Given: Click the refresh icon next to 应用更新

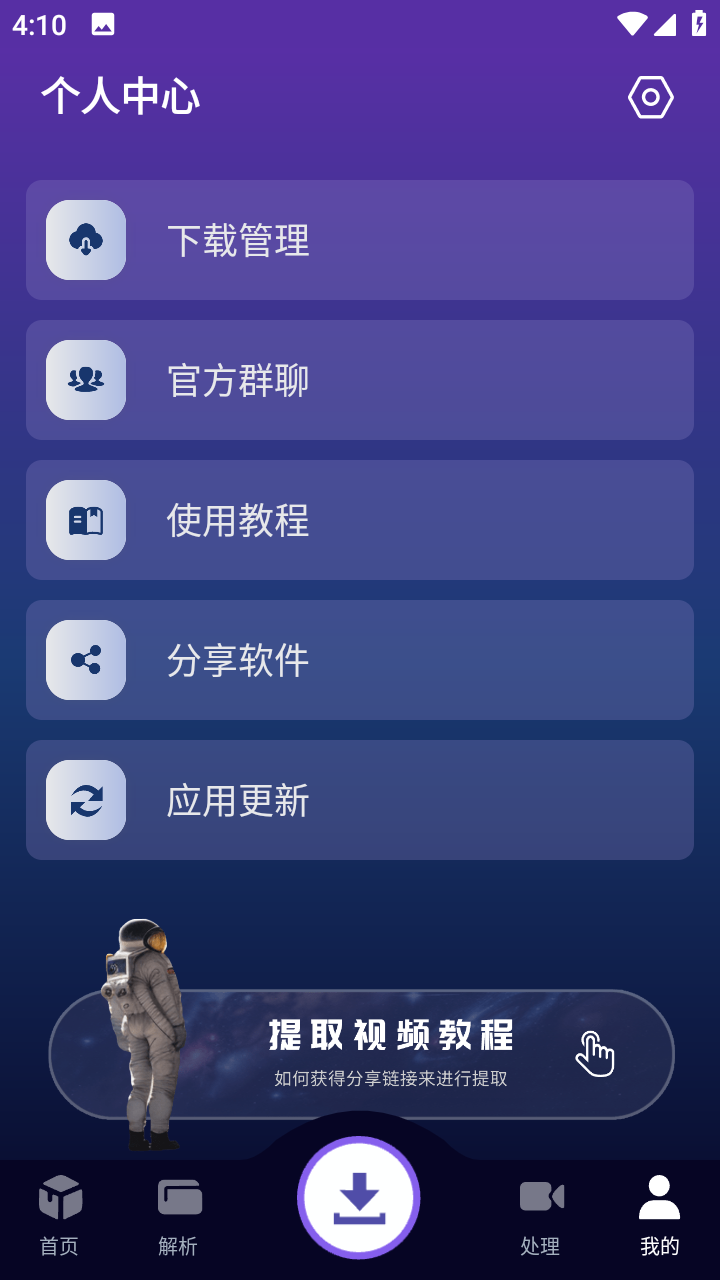Looking at the screenshot, I should pos(85,800).
